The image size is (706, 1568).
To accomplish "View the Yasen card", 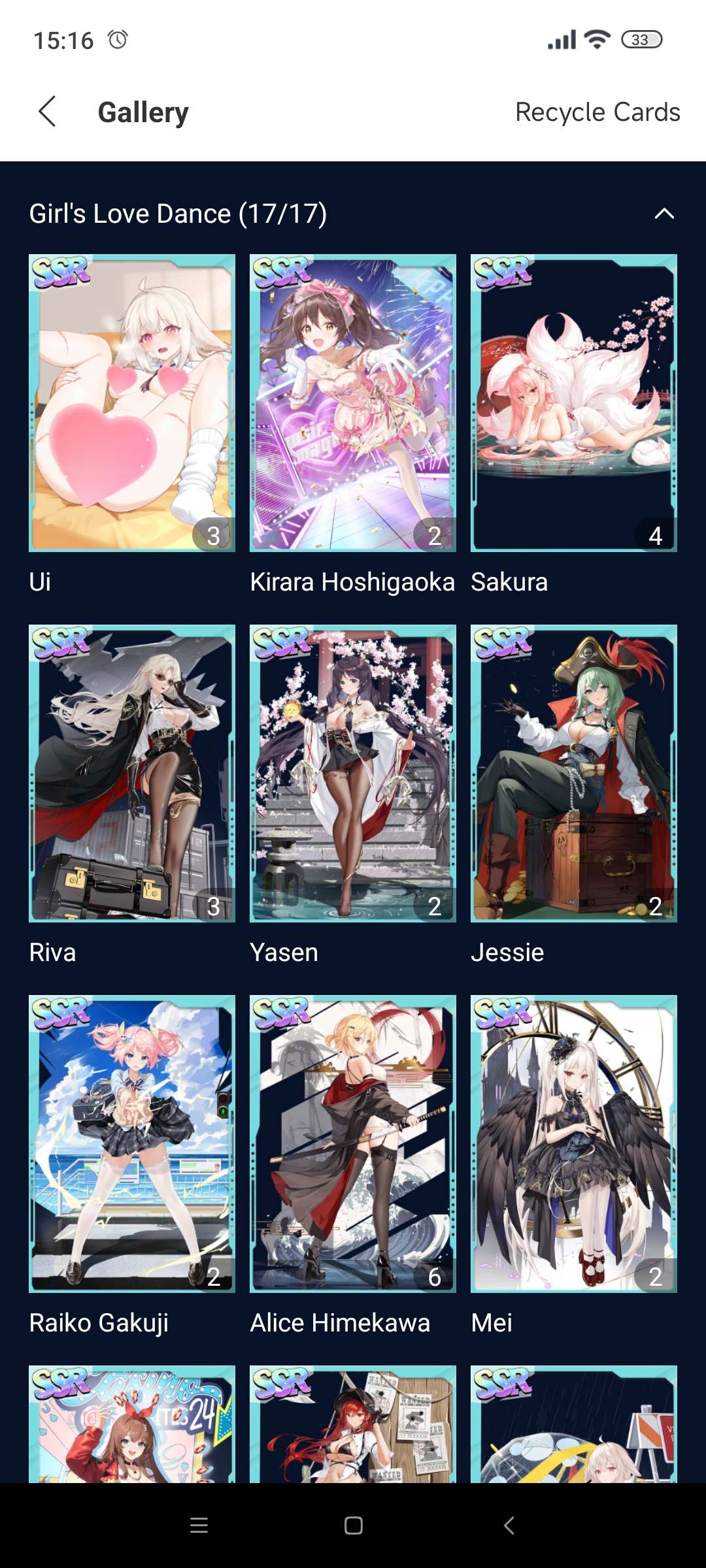I will click(352, 773).
